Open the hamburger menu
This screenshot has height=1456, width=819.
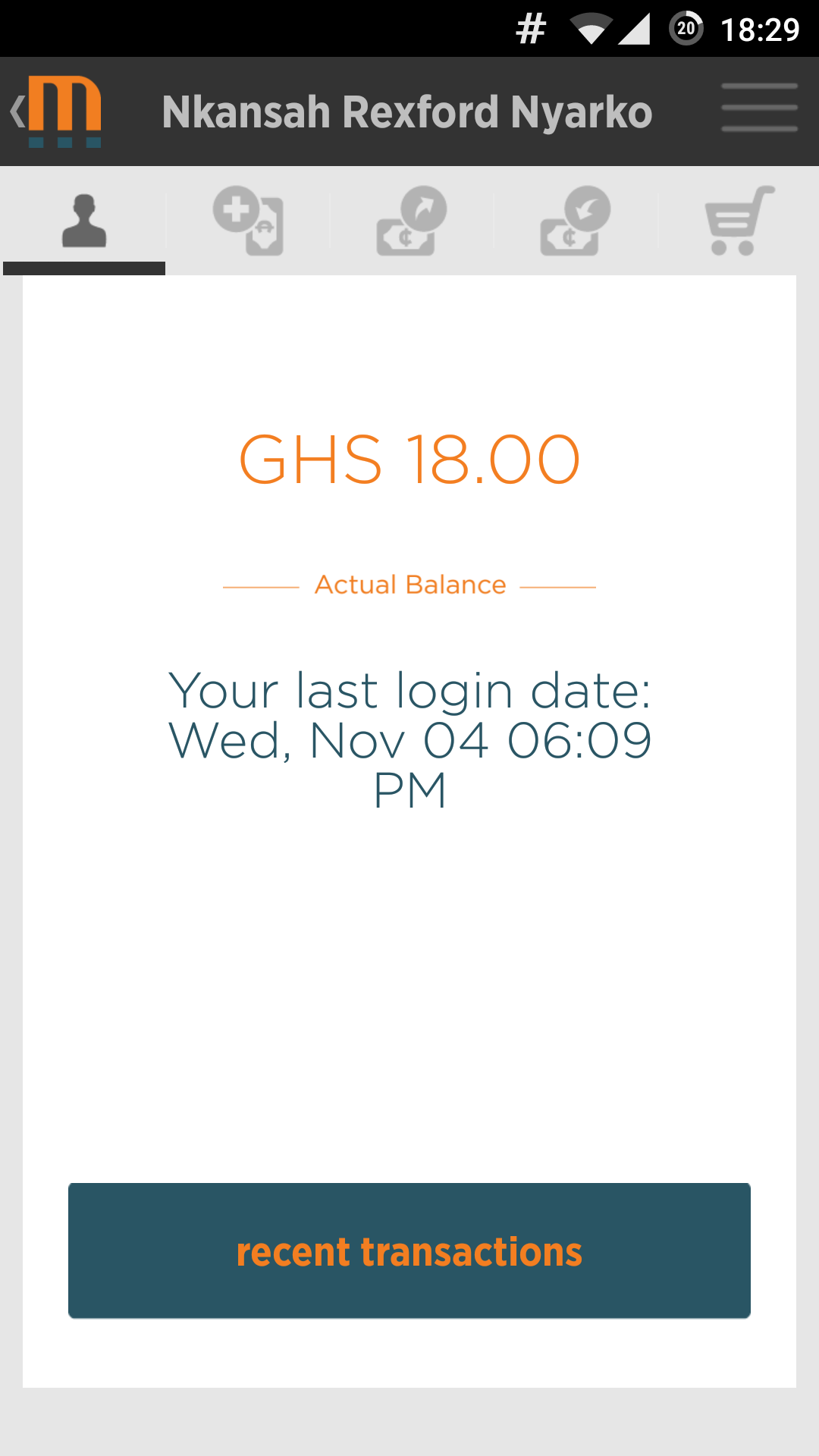click(x=759, y=108)
